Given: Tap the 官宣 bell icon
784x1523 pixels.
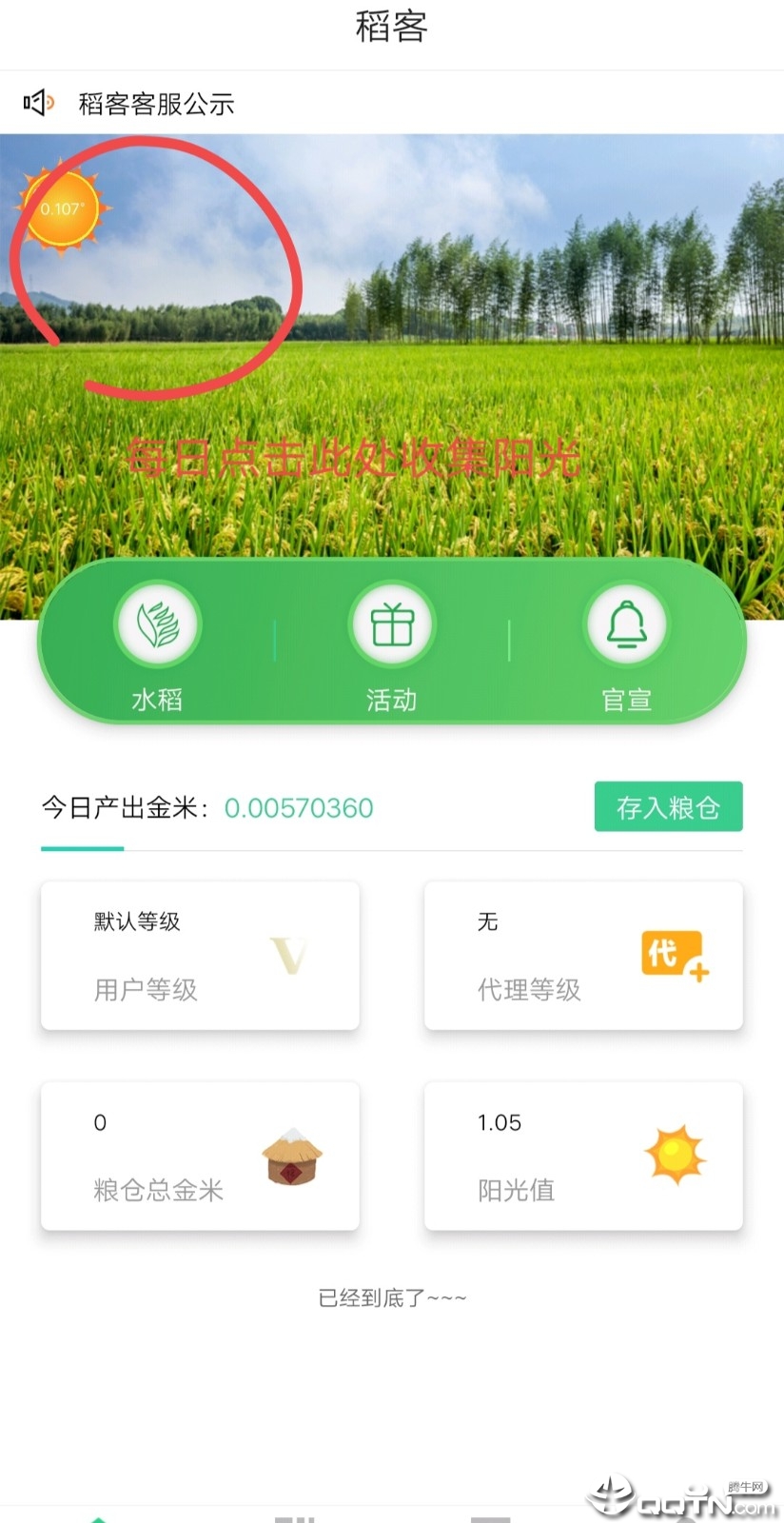Looking at the screenshot, I should 626,623.
